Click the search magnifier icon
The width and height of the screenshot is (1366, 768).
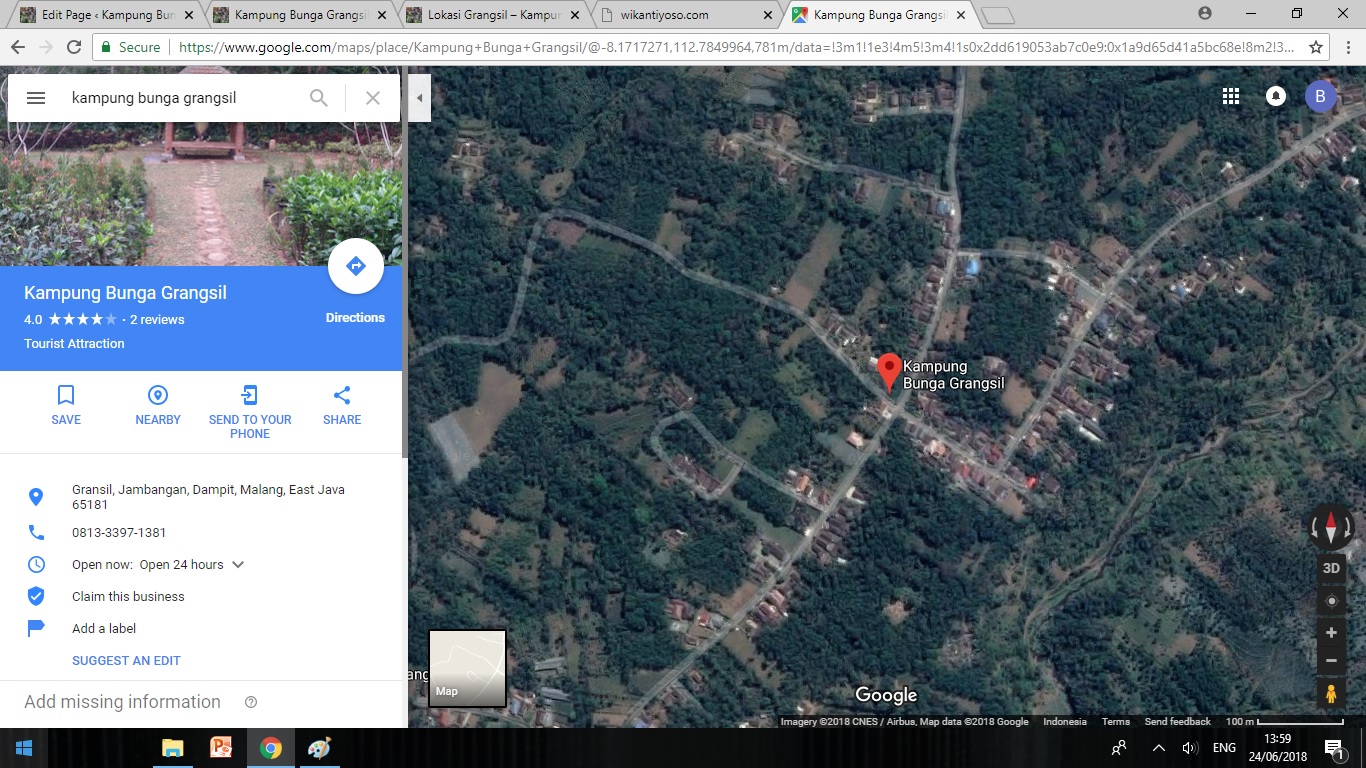click(x=319, y=98)
